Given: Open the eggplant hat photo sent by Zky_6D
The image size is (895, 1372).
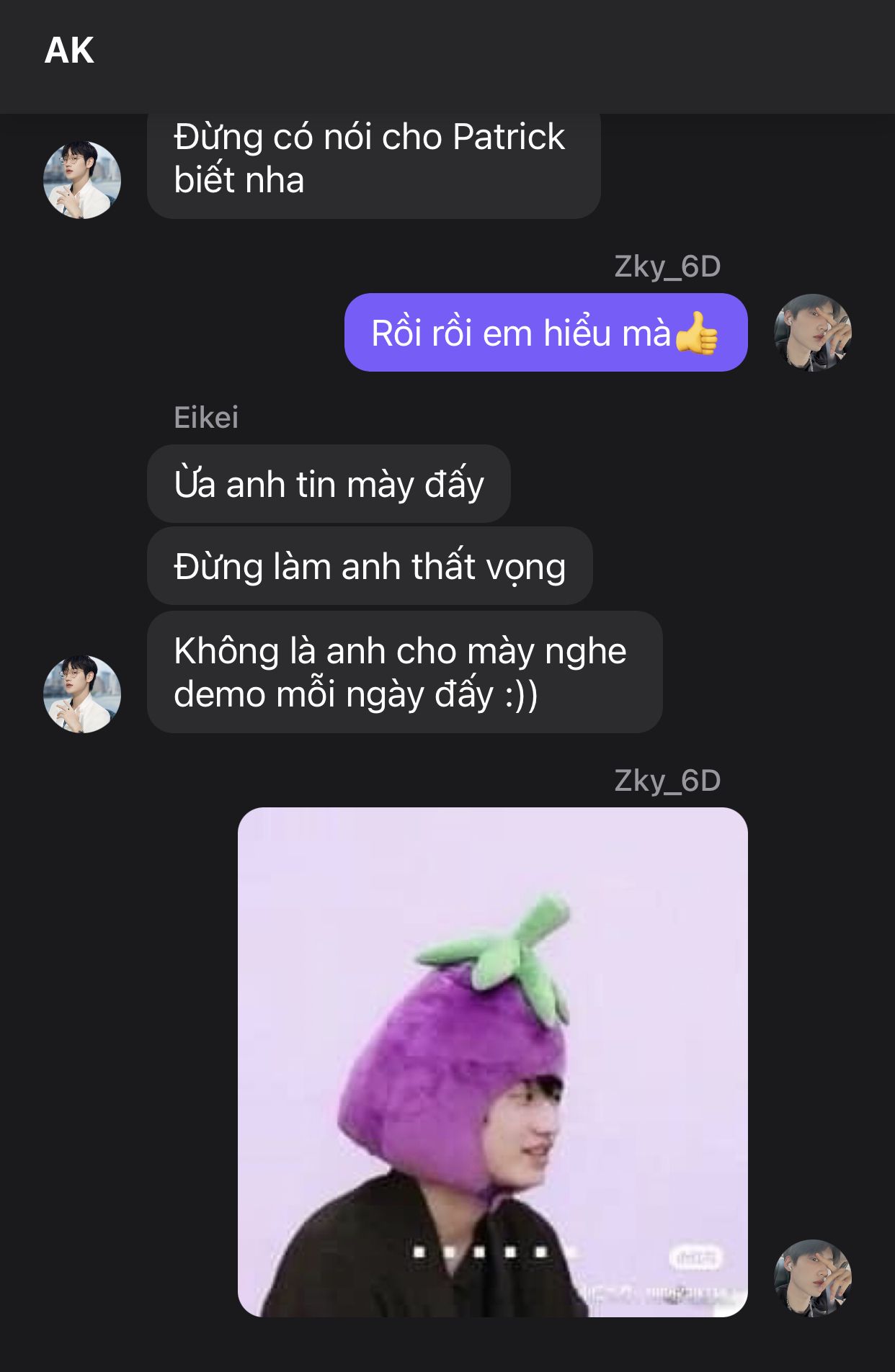Looking at the screenshot, I should [492, 1062].
